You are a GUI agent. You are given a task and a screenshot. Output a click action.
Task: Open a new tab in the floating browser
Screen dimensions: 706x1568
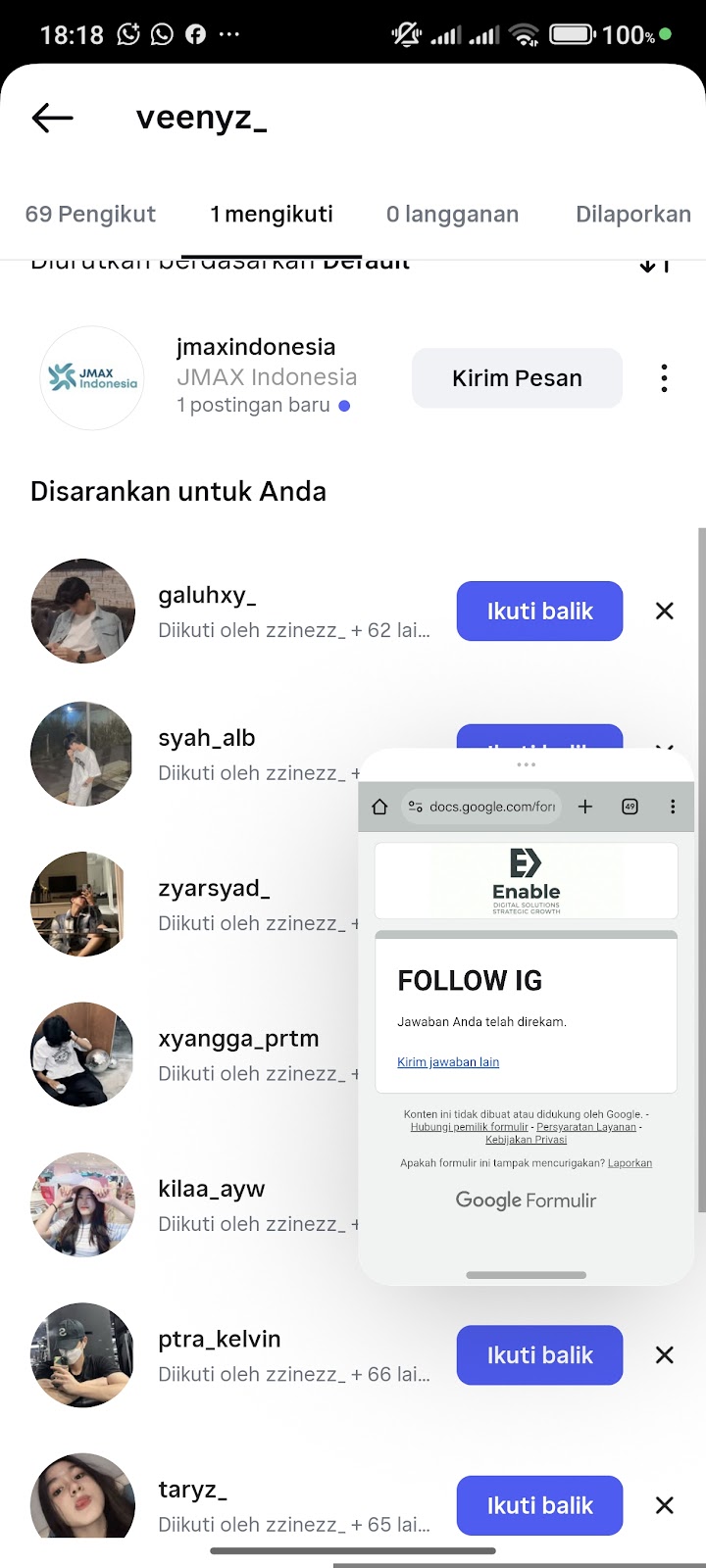pos(585,807)
